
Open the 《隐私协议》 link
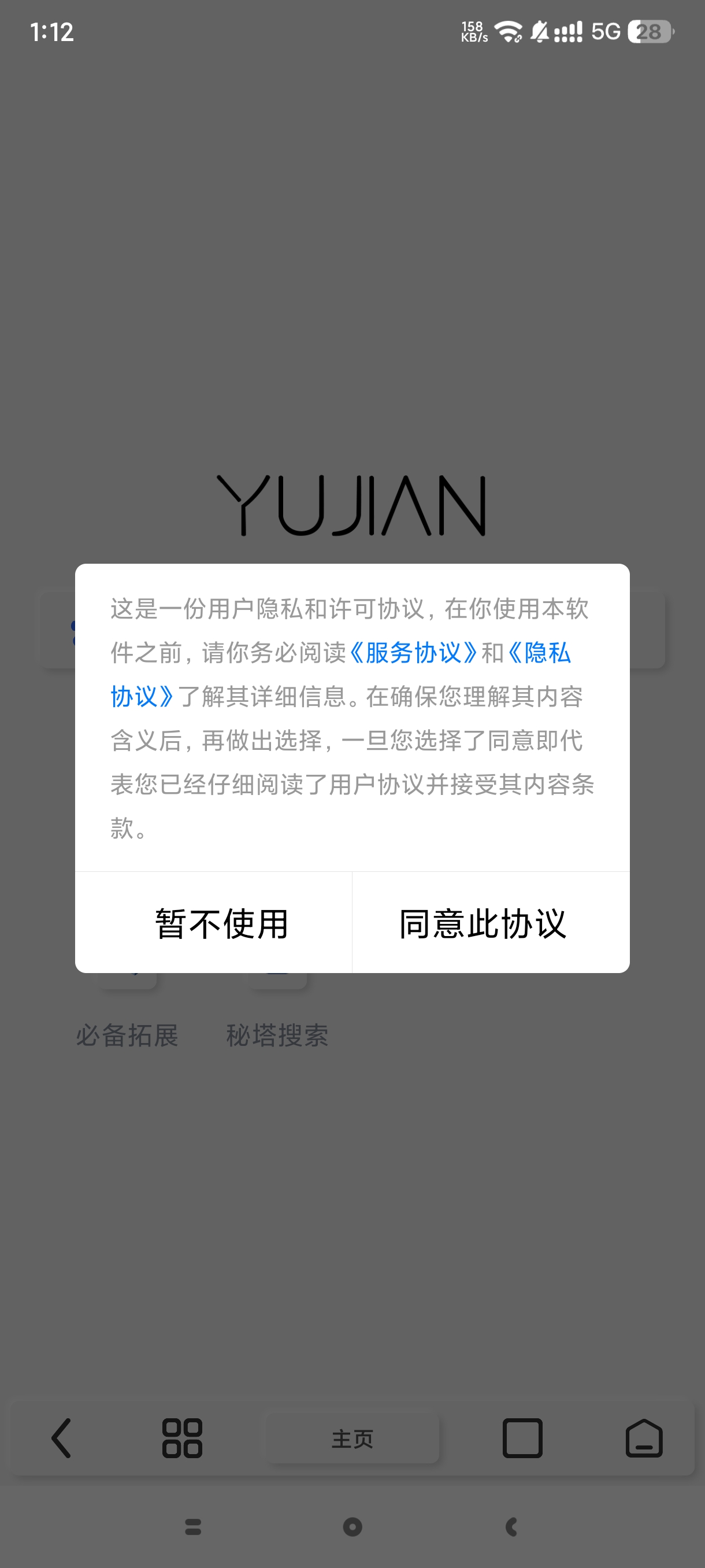pos(539,653)
